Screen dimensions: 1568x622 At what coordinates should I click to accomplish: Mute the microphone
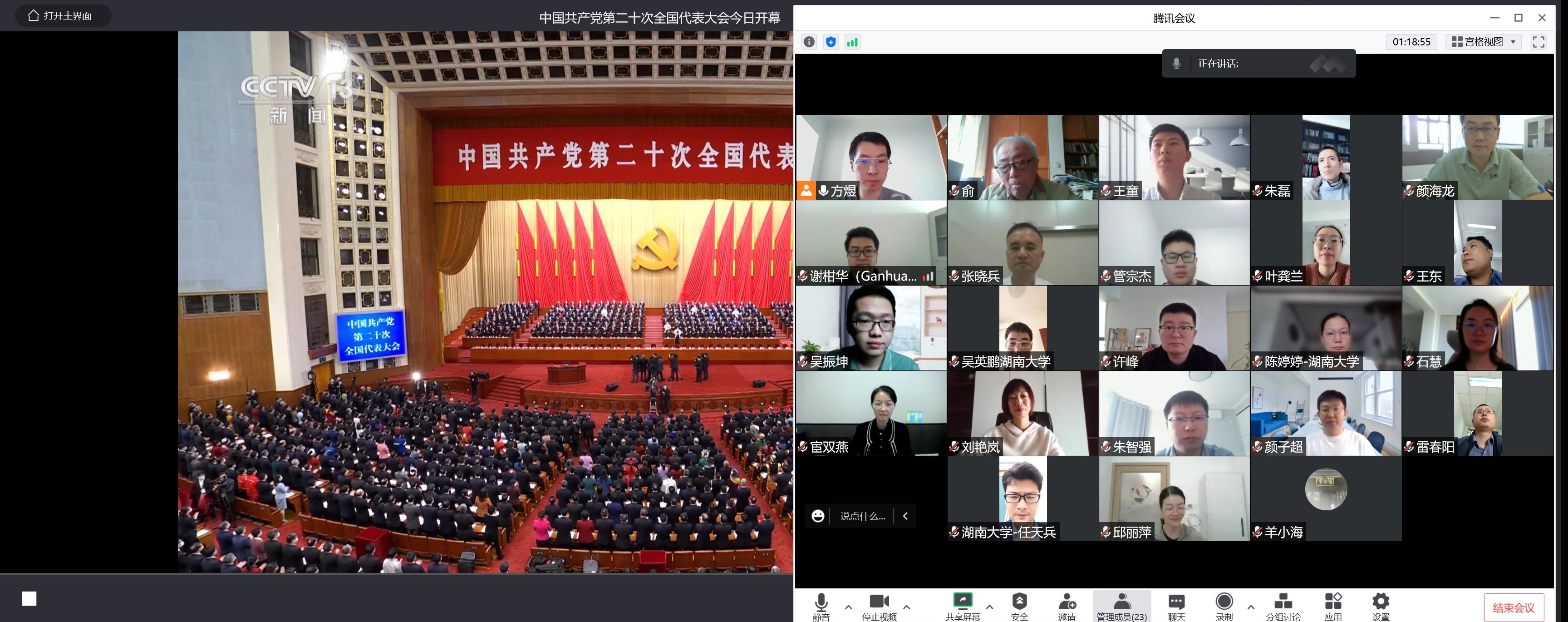pyautogui.click(x=821, y=606)
